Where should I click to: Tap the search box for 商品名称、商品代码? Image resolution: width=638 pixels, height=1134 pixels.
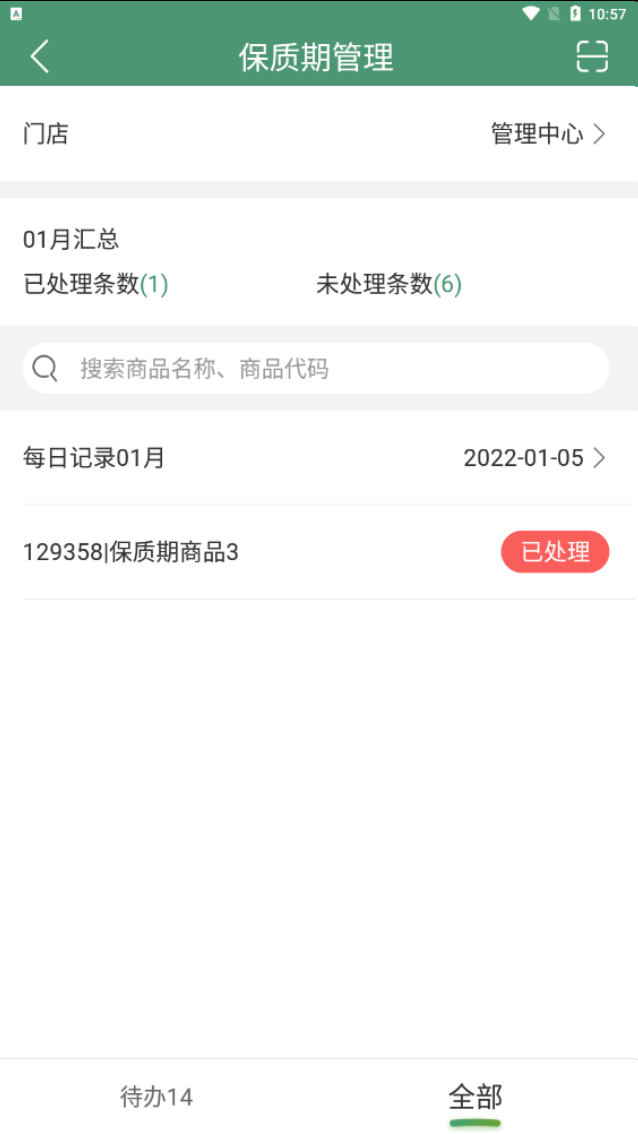tap(316, 369)
